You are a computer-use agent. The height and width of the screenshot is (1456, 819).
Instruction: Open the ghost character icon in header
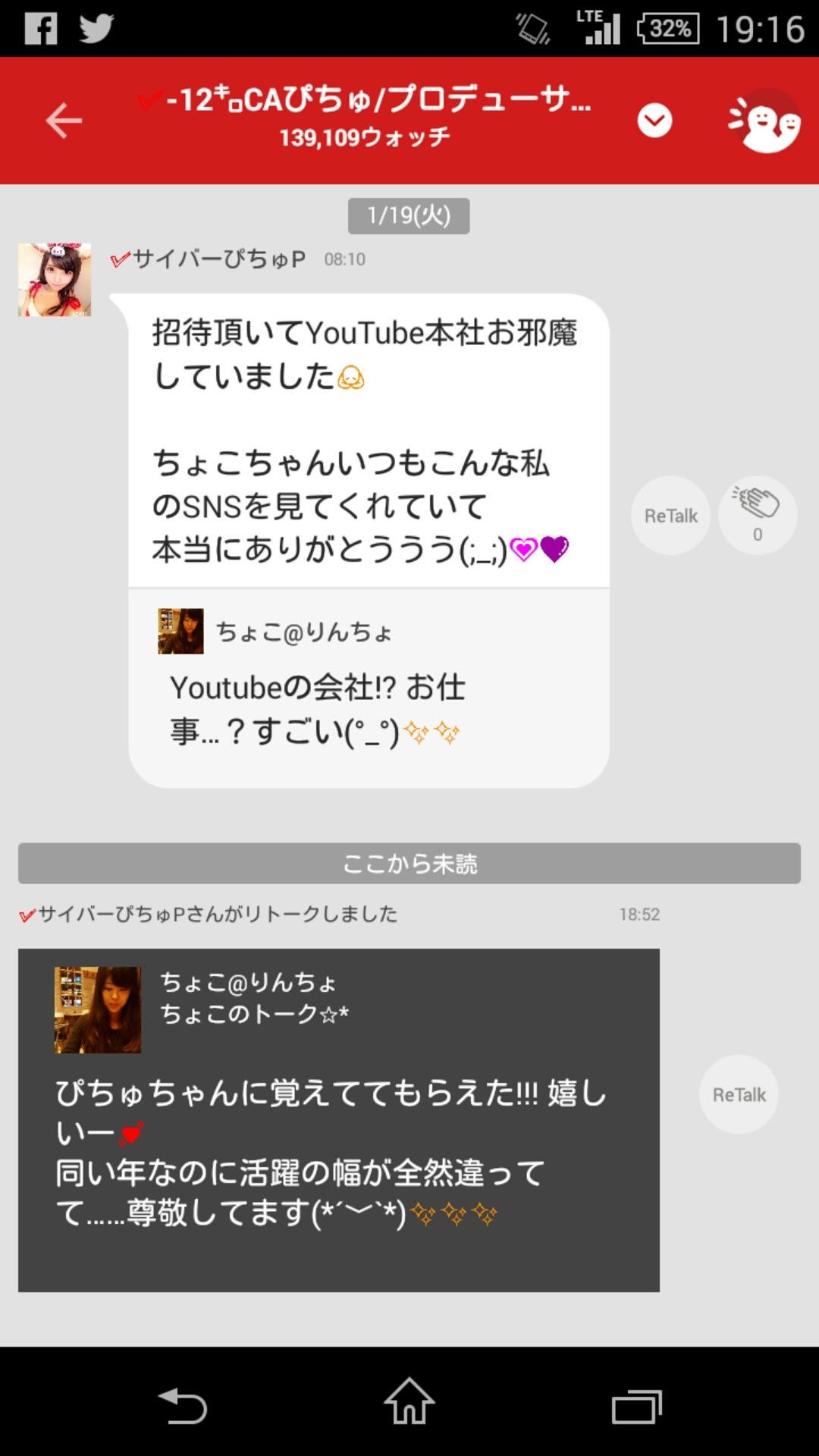(764, 122)
